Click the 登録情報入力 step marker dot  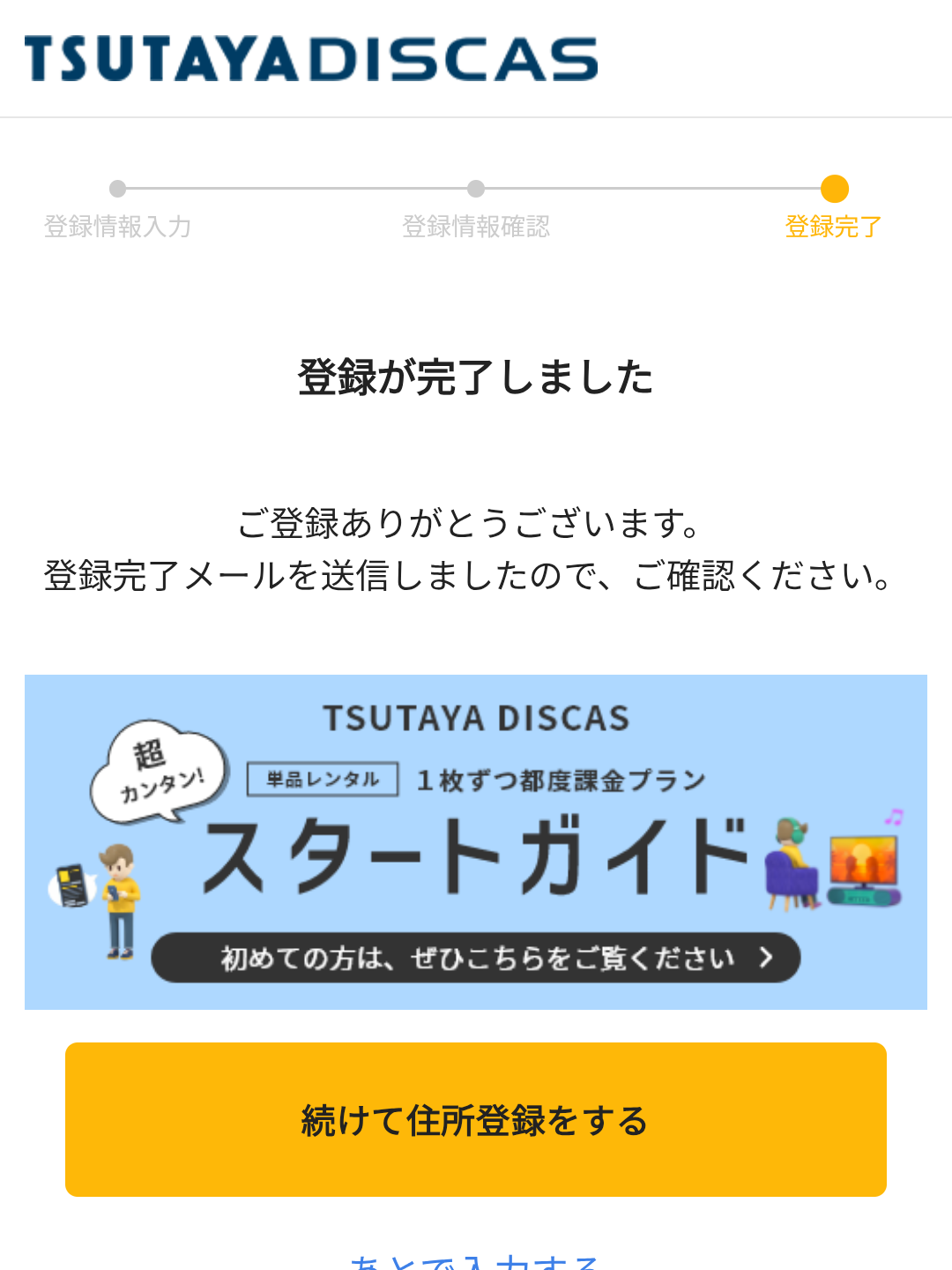point(117,188)
